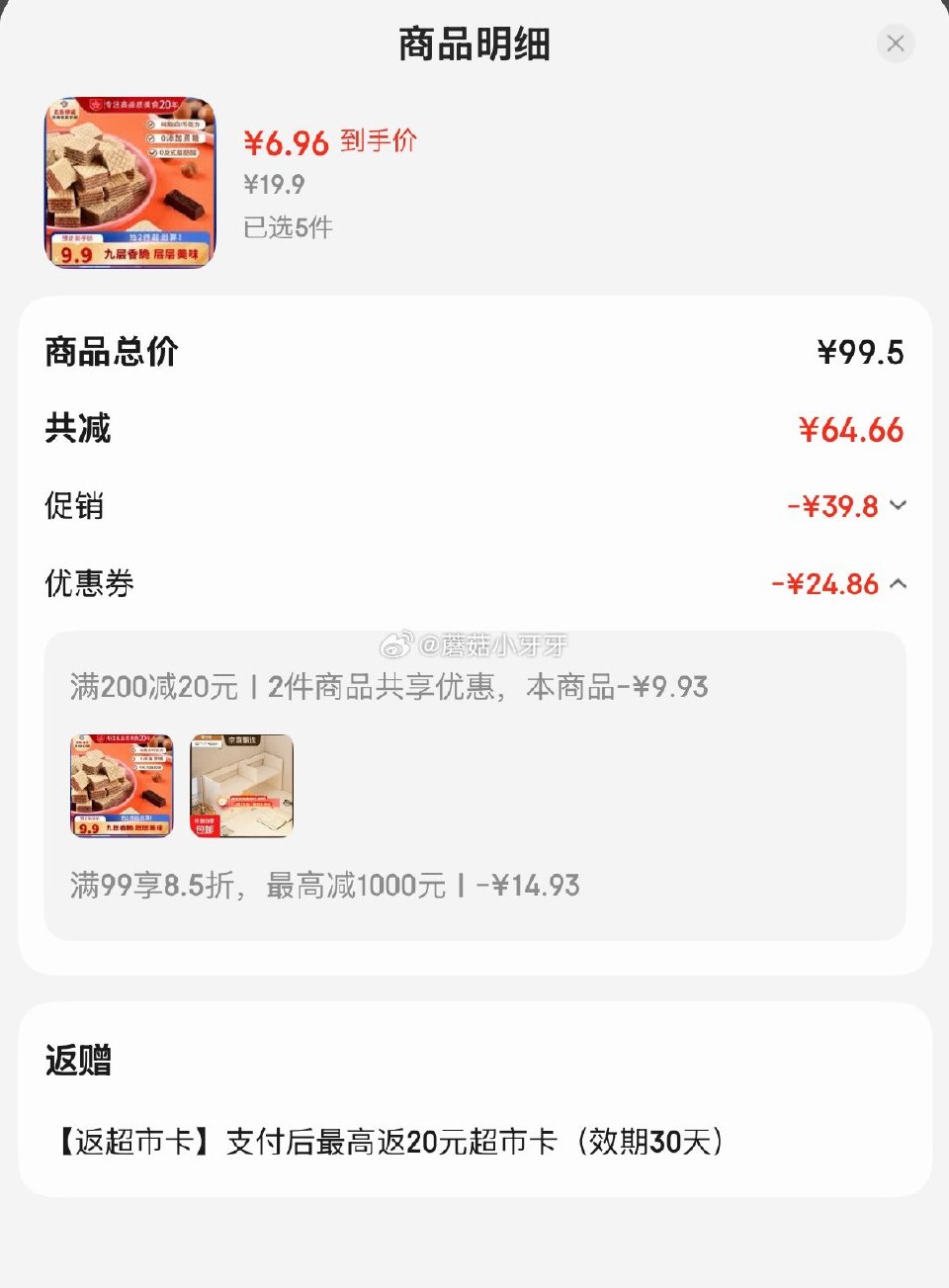Tap the white sofa product thumbnail
The image size is (949, 1288).
pyautogui.click(x=241, y=786)
